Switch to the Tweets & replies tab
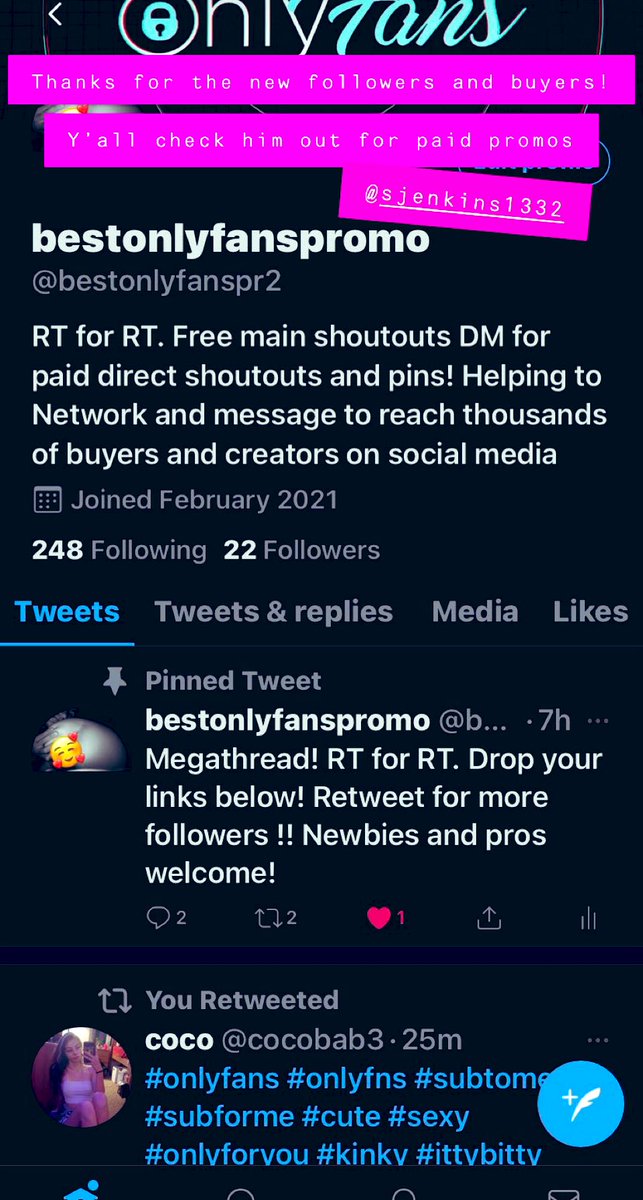This screenshot has height=1200, width=643. pyautogui.click(x=273, y=611)
